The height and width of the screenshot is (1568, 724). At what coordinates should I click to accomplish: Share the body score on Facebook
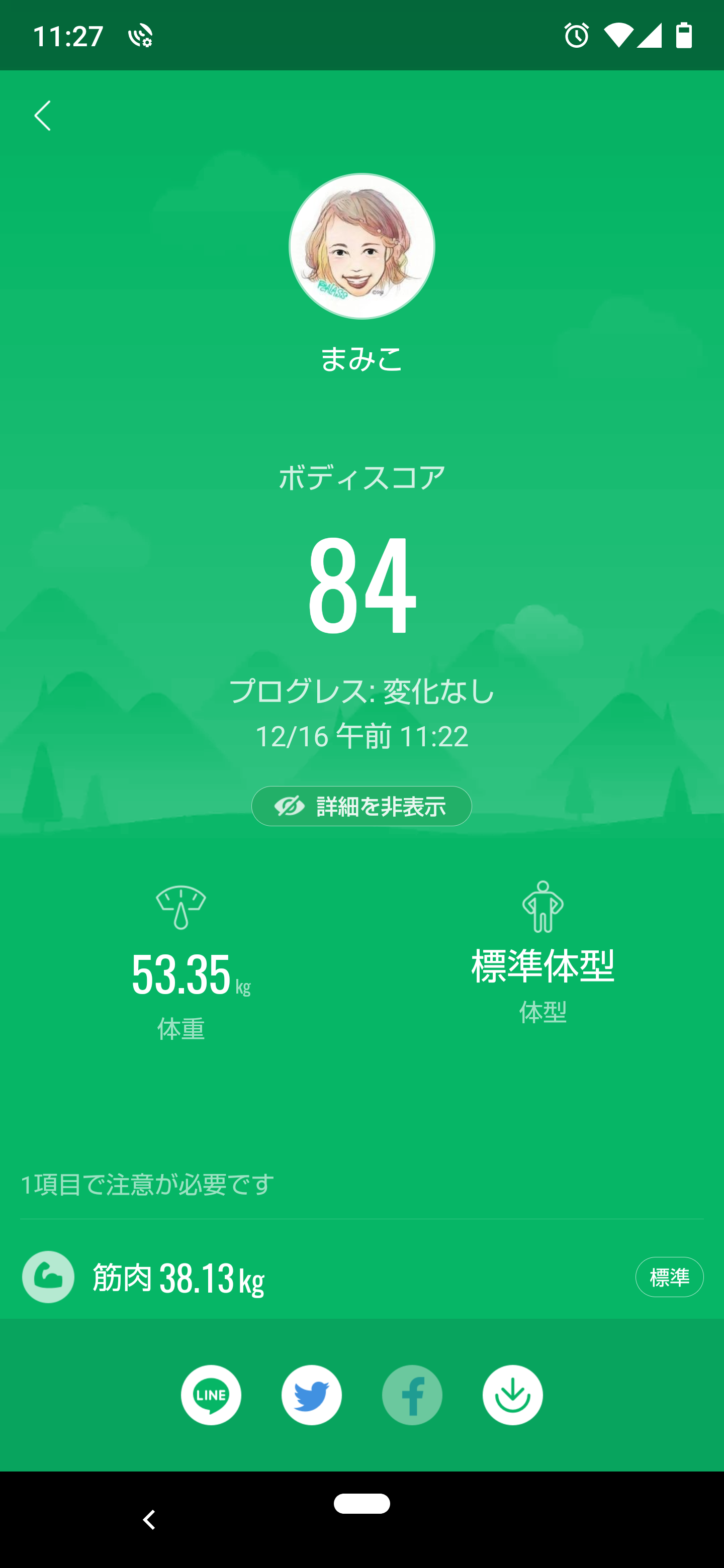pyautogui.click(x=412, y=1395)
